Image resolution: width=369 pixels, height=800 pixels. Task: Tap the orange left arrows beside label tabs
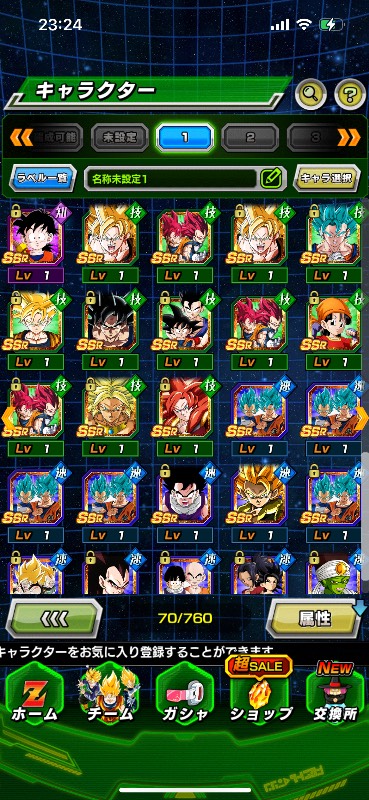pyautogui.click(x=21, y=137)
